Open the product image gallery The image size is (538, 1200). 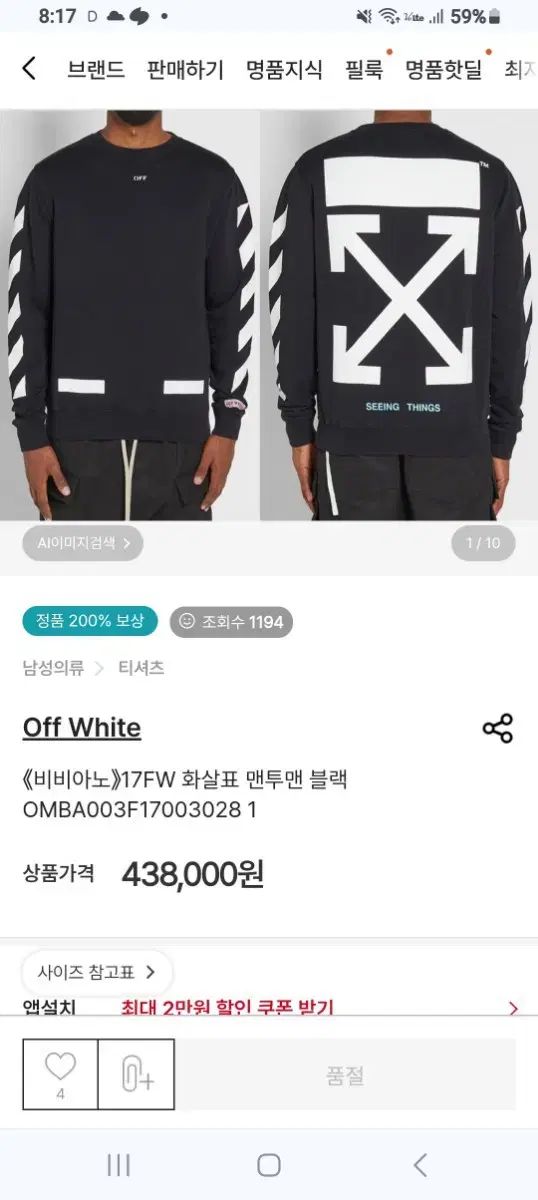point(269,315)
